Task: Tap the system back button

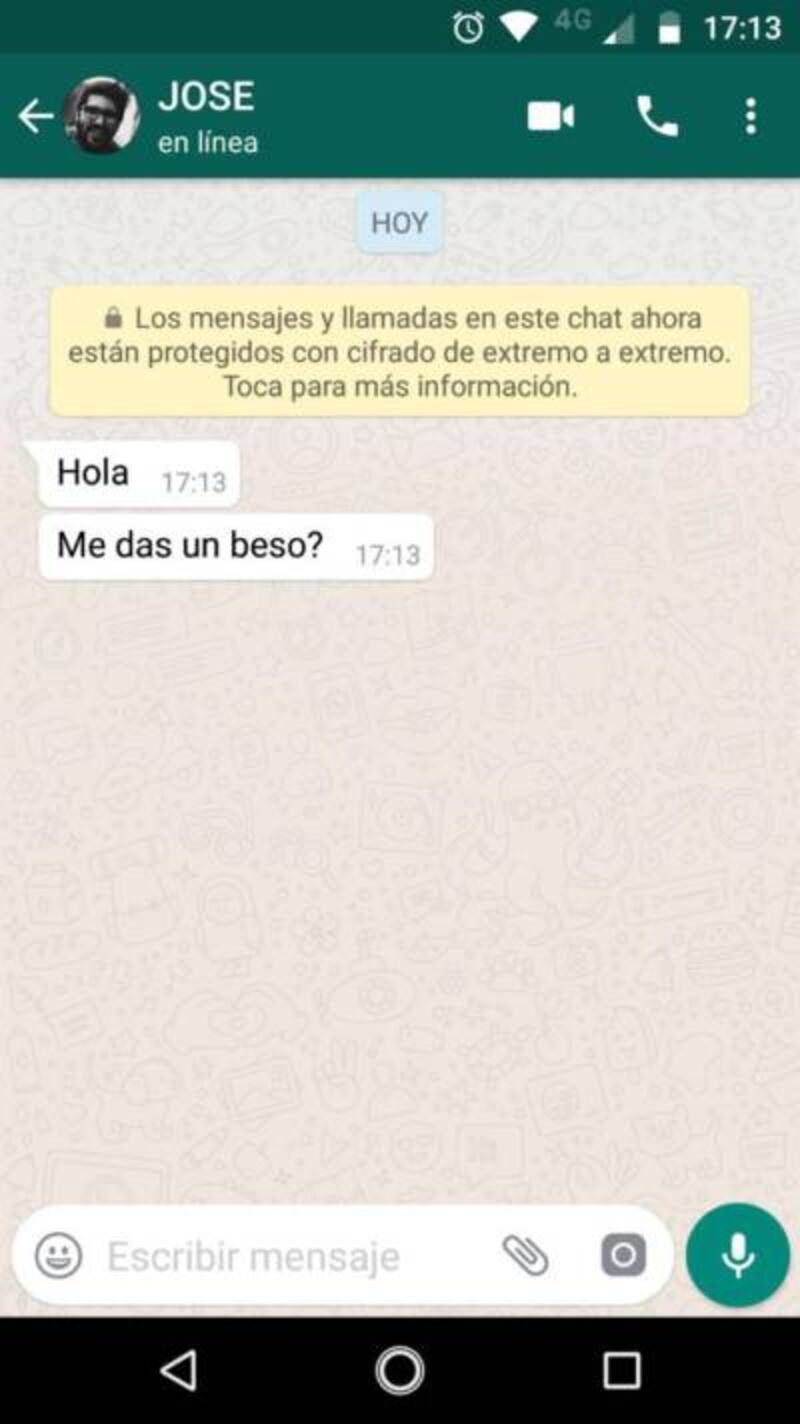Action: pos(179,1371)
